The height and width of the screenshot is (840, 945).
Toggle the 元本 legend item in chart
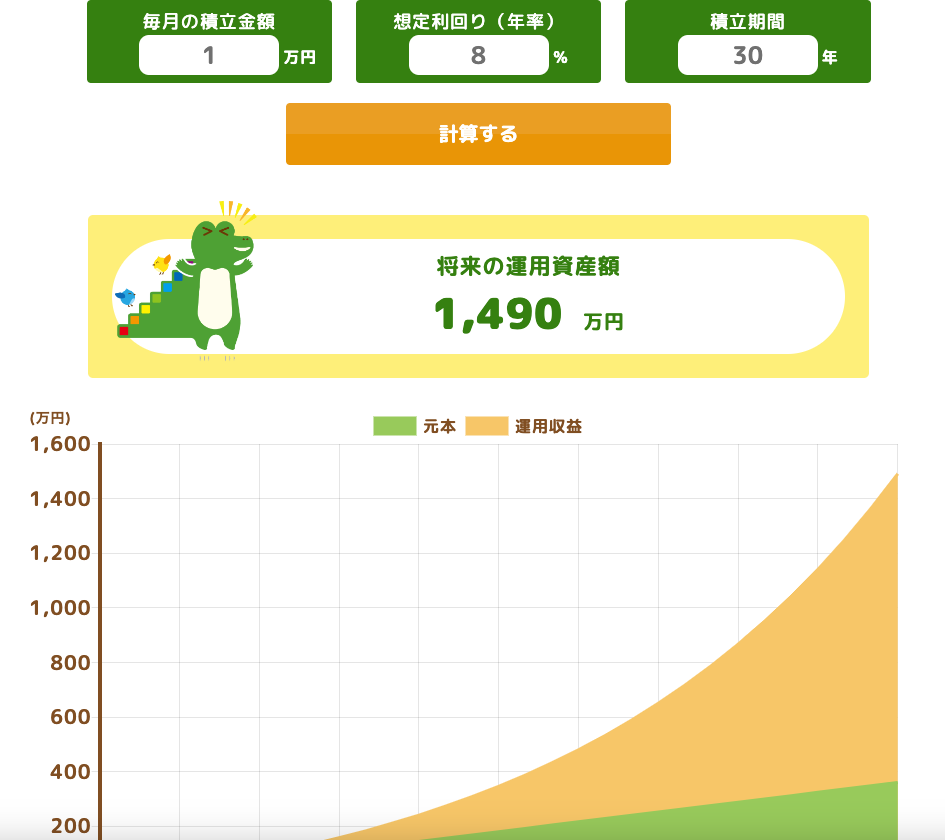(414, 426)
